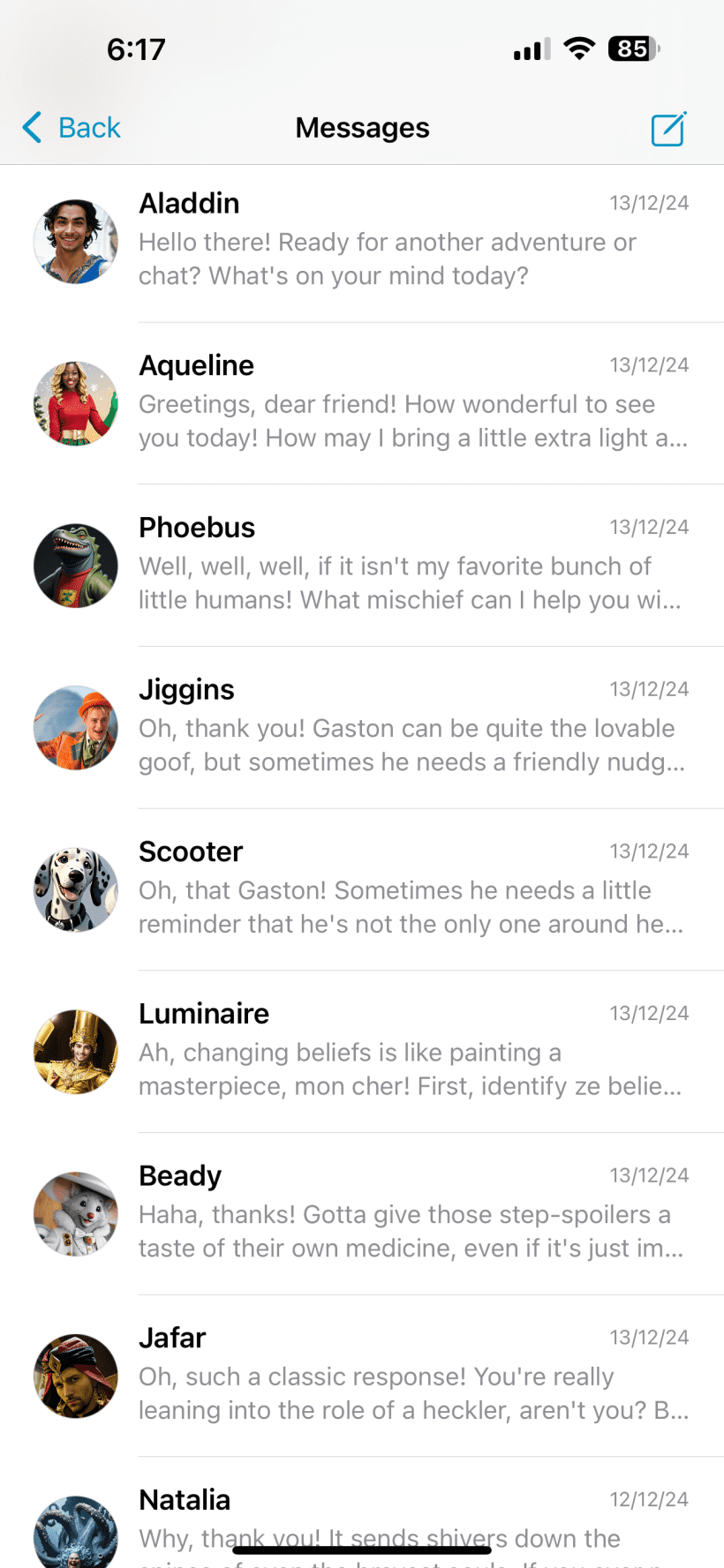Compose a new message
724x1568 pixels.
[667, 129]
